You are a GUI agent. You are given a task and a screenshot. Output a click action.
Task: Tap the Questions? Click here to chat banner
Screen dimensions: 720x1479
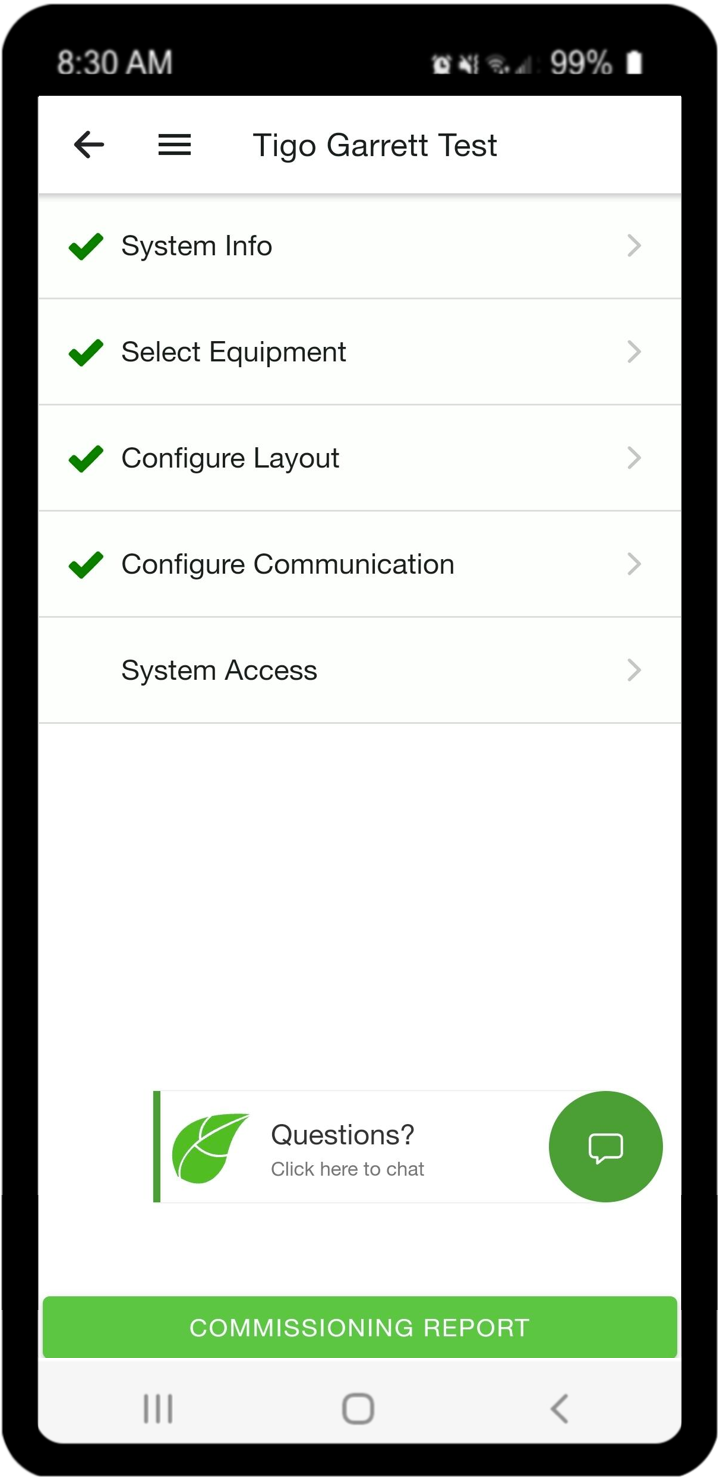click(352, 1147)
